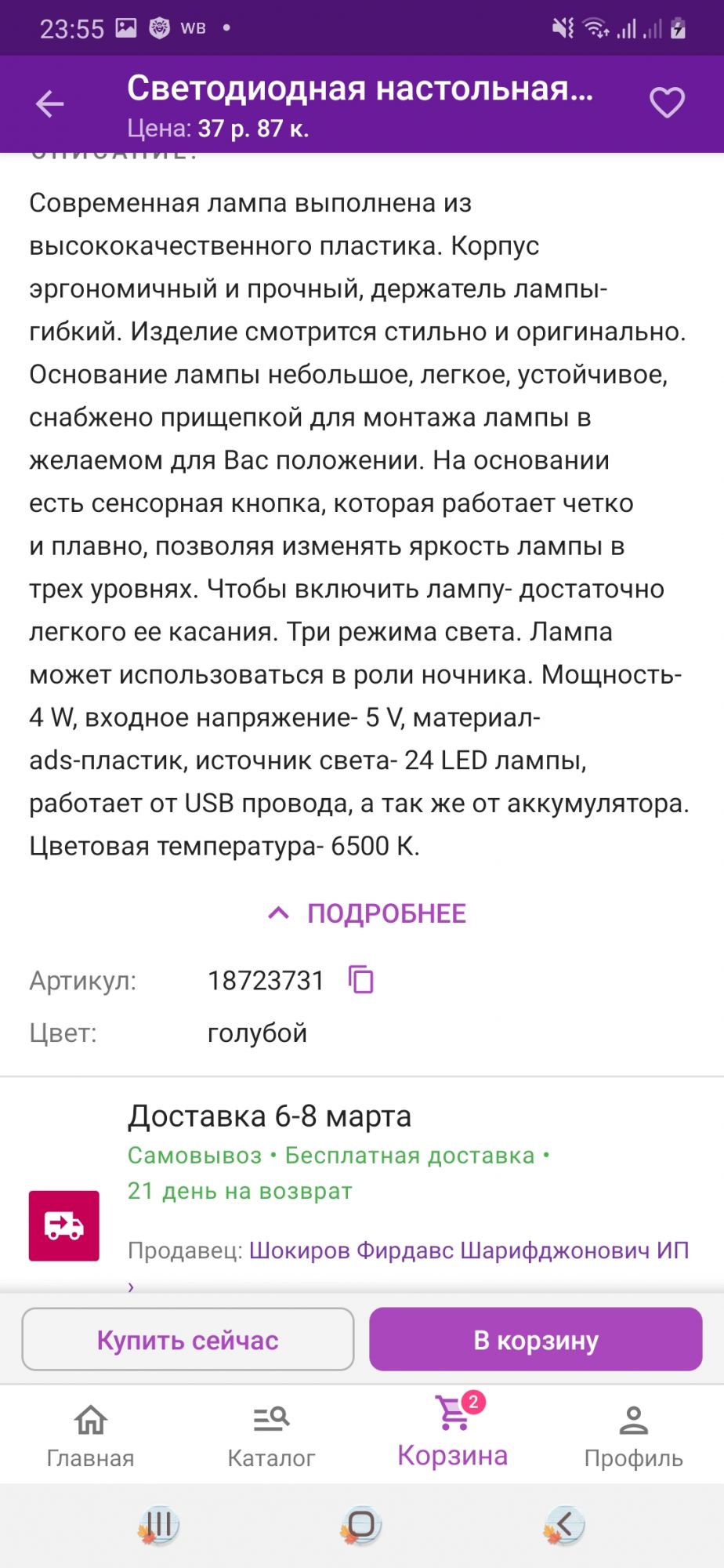Go back from the product page

point(50,103)
